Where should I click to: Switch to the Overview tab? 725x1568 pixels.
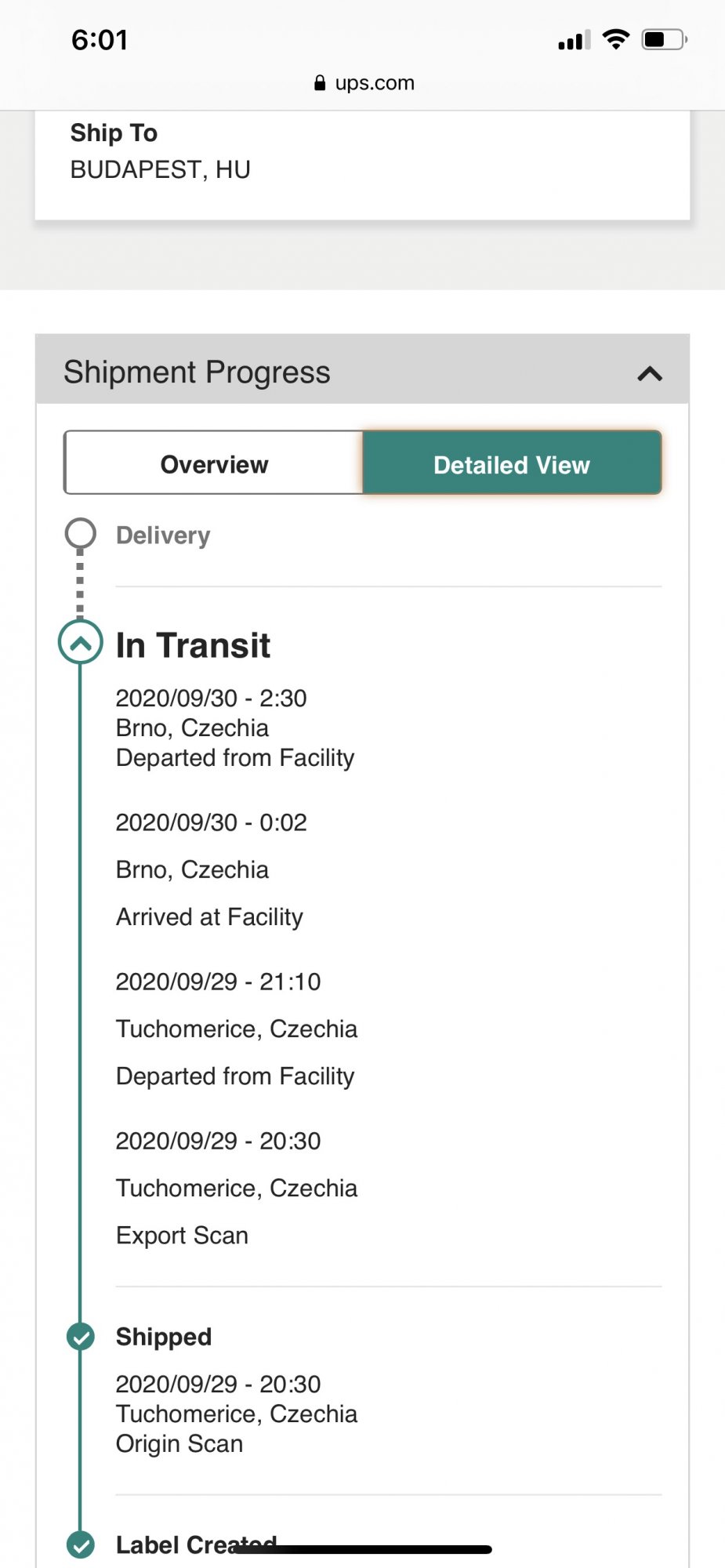[214, 463]
